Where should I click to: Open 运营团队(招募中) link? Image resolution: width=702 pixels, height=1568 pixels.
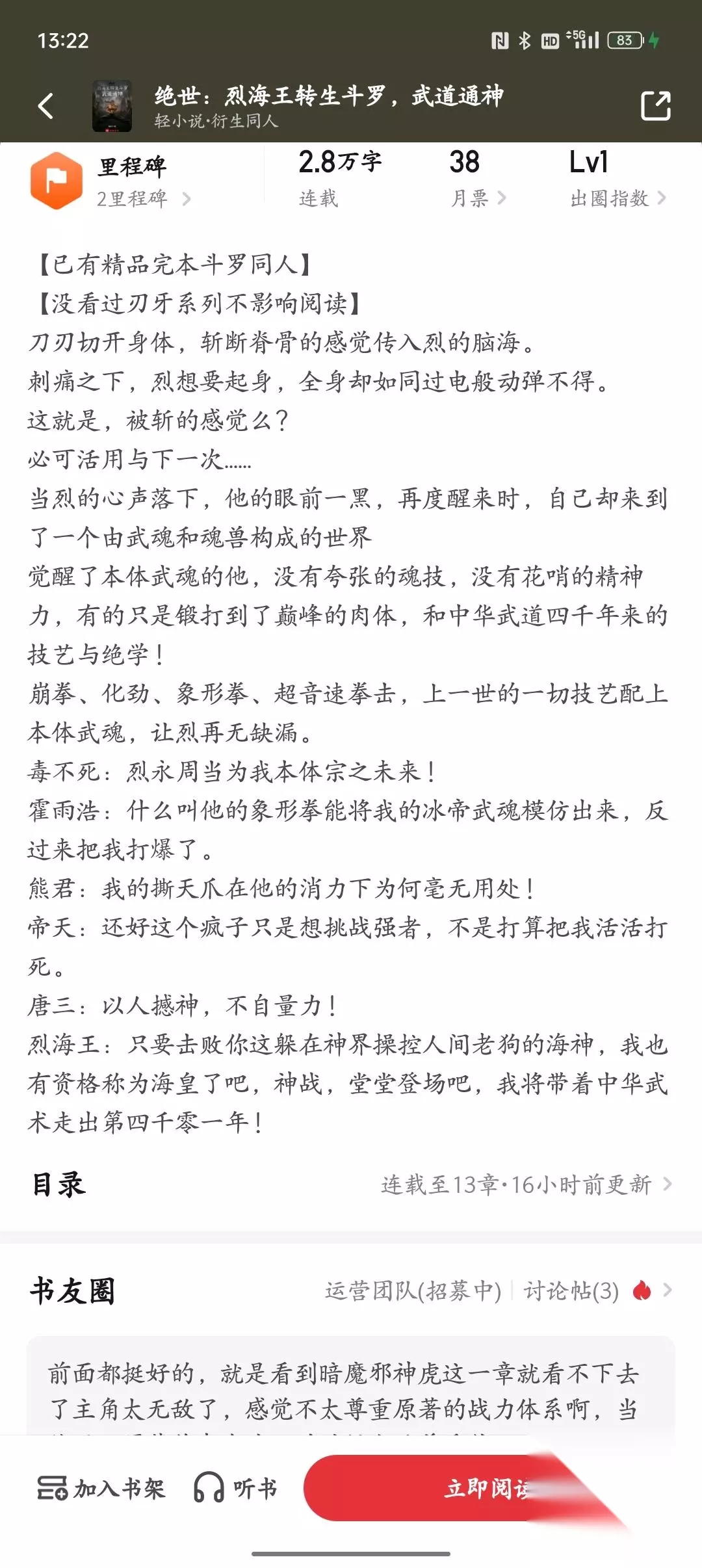pyautogui.click(x=413, y=1290)
